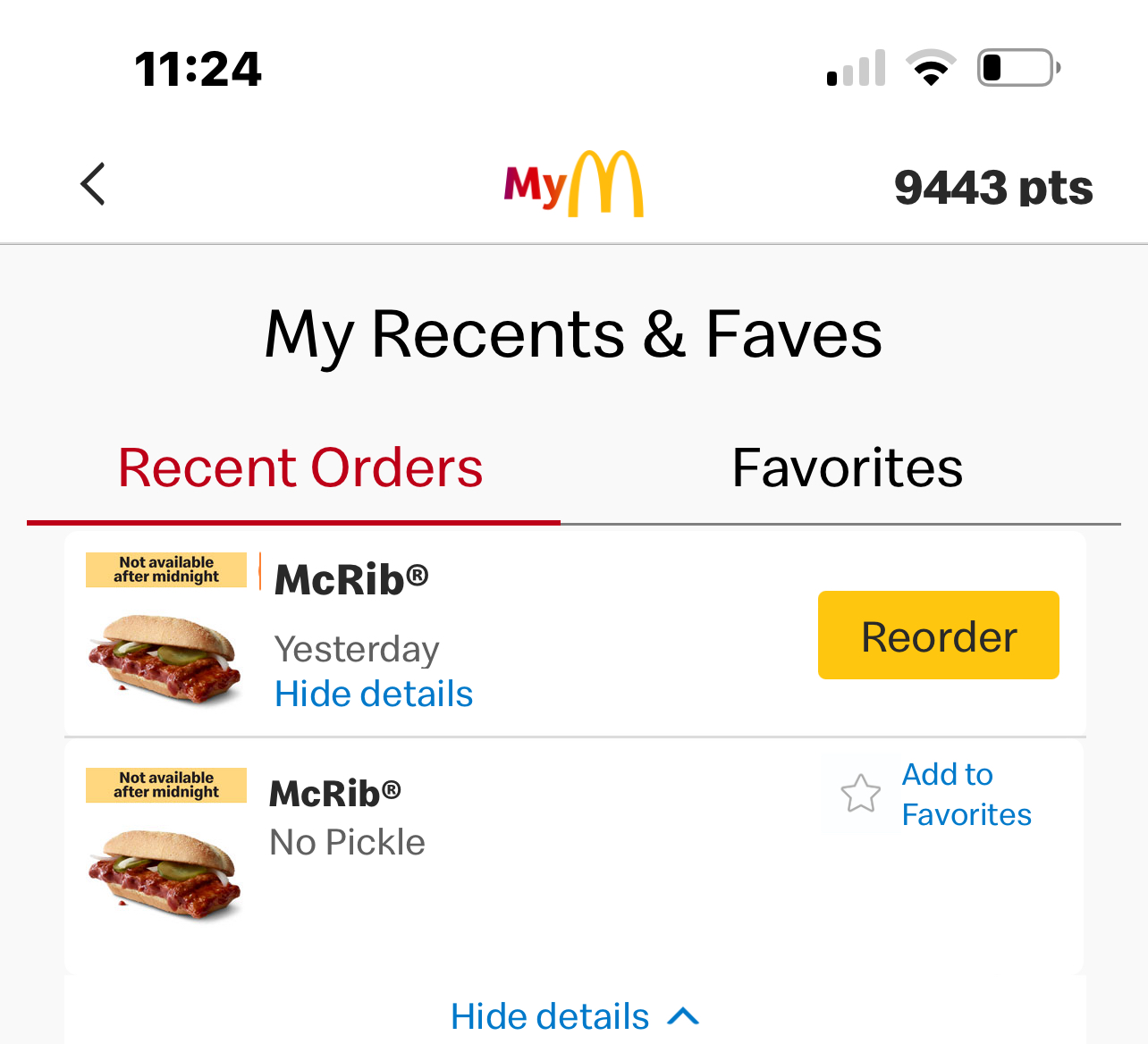Go back using the arrow icon
This screenshot has height=1044, width=1148.
[x=93, y=184]
